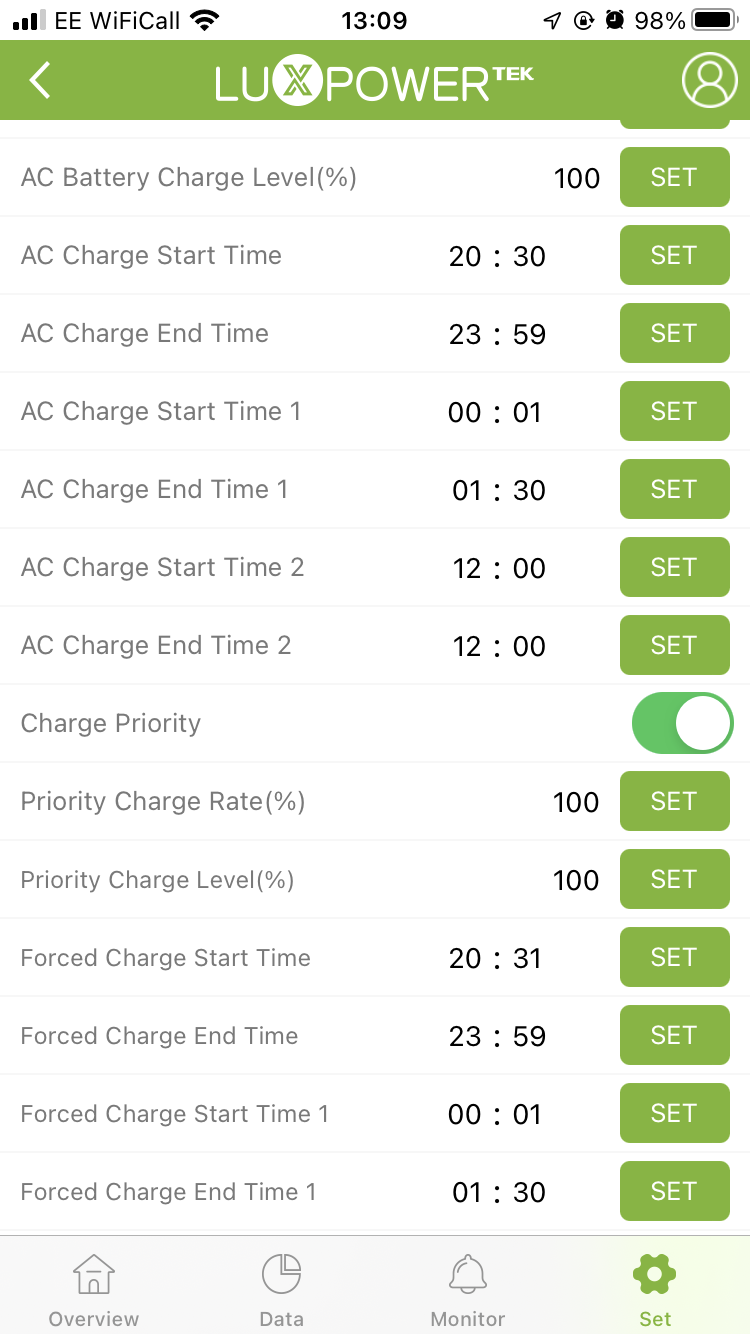Viewport: 750px width, 1334px height.
Task: Apply AC Charge Start Time 1 setting
Action: click(674, 411)
